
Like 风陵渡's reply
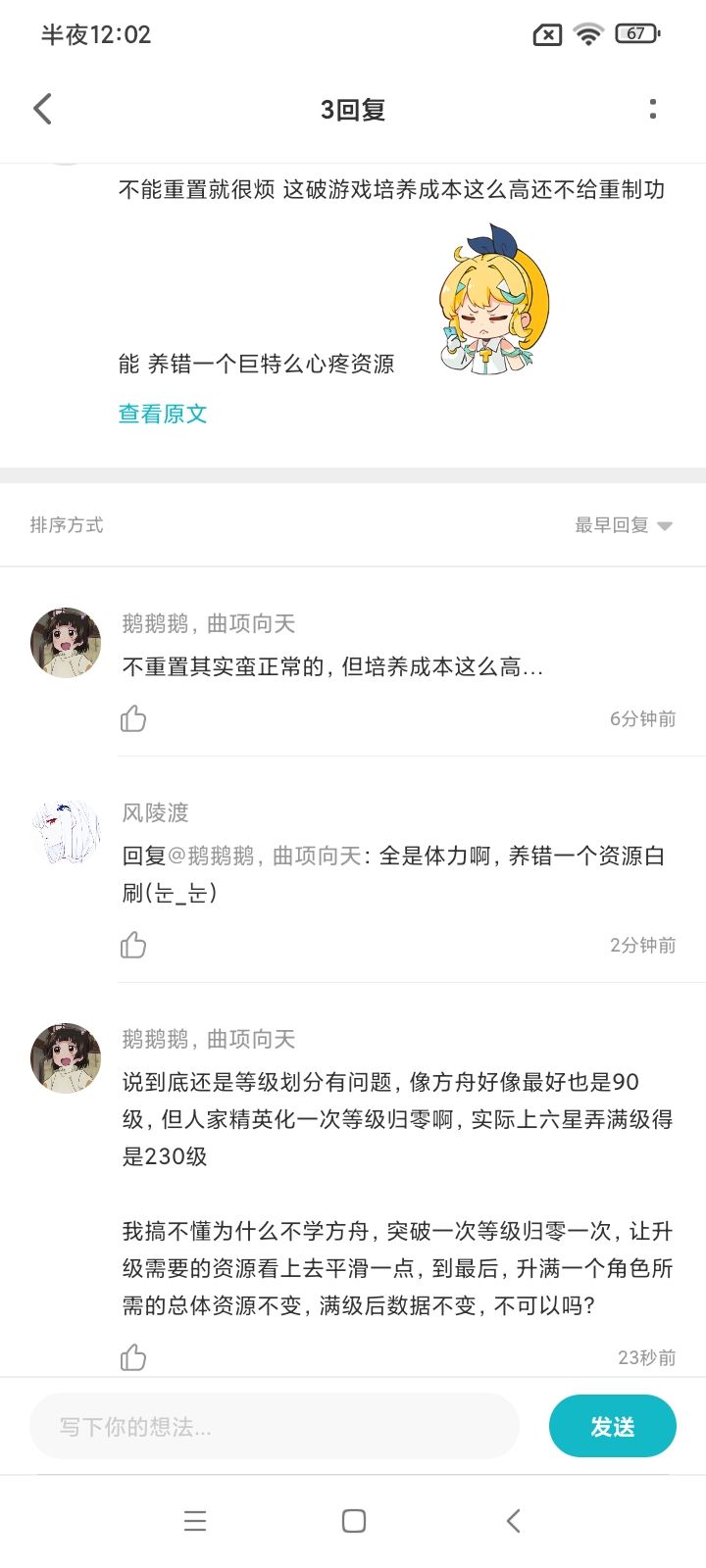(x=133, y=945)
